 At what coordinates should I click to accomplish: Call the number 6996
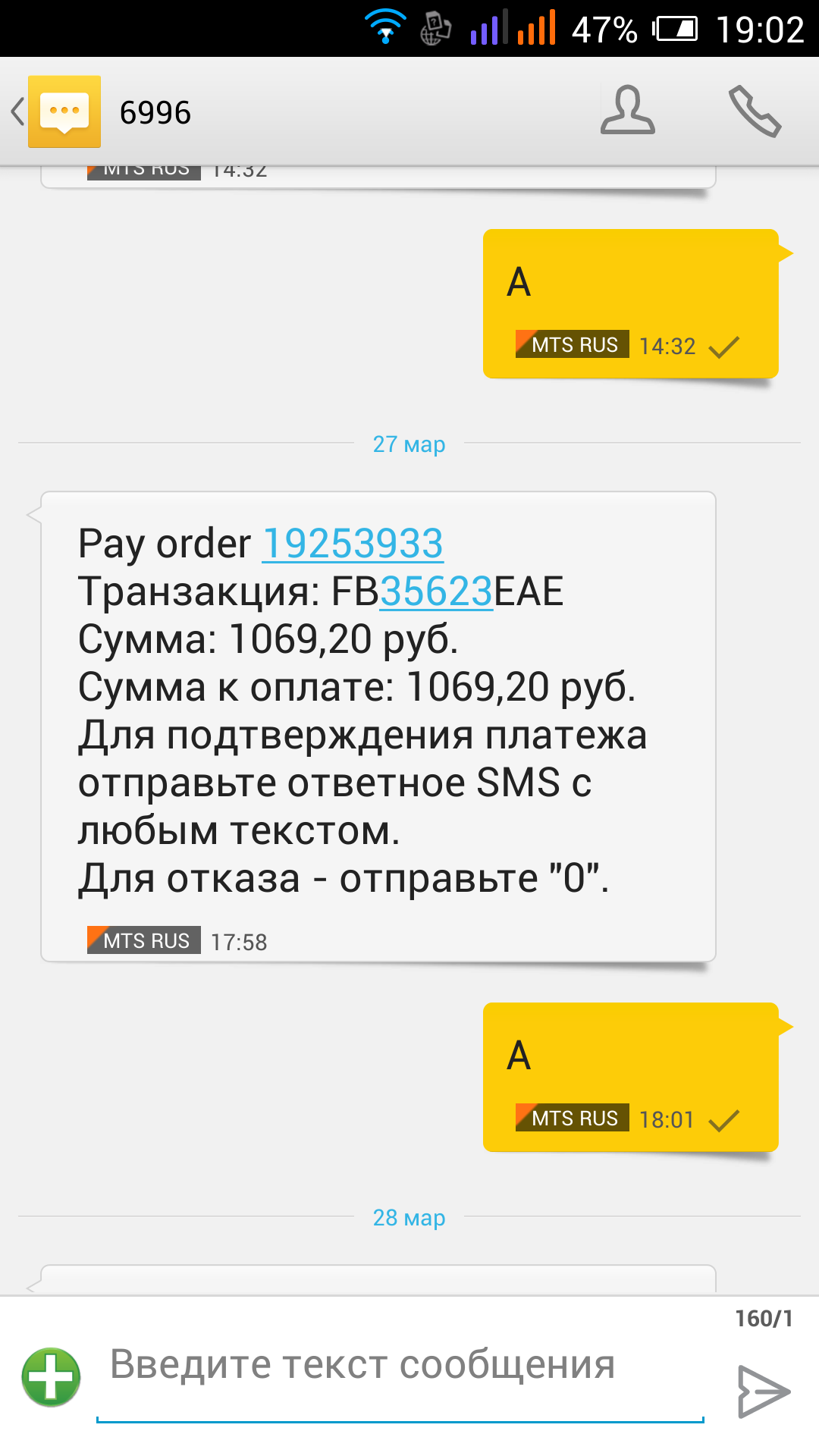(755, 112)
